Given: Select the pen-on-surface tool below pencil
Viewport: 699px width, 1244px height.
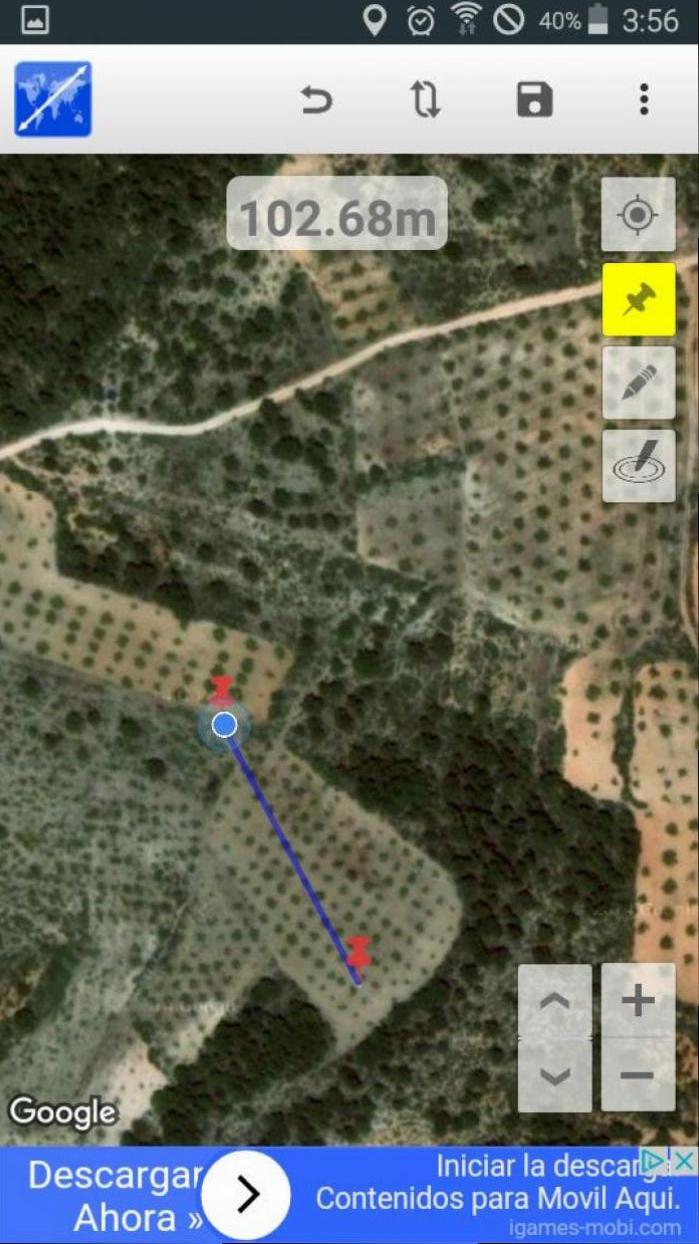Looking at the screenshot, I should pos(638,466).
